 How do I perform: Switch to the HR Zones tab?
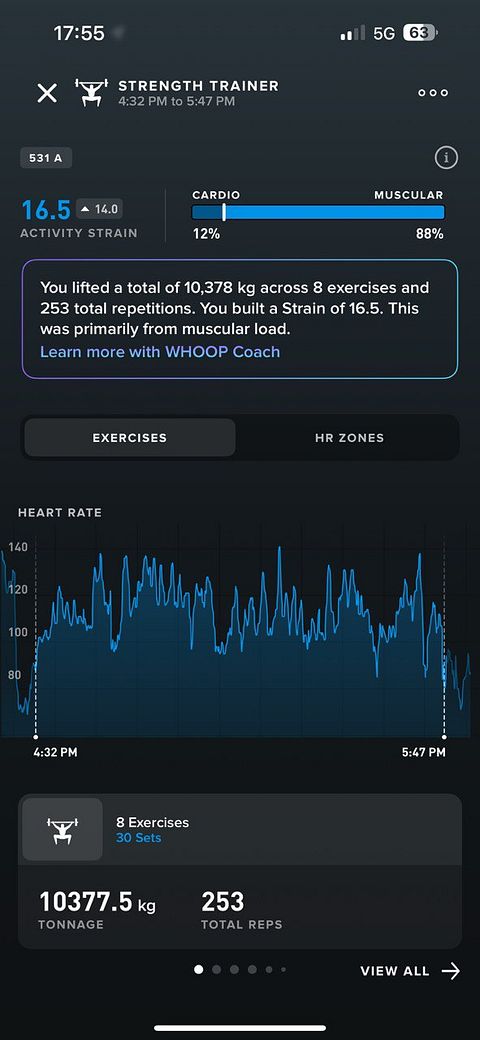pyautogui.click(x=349, y=438)
